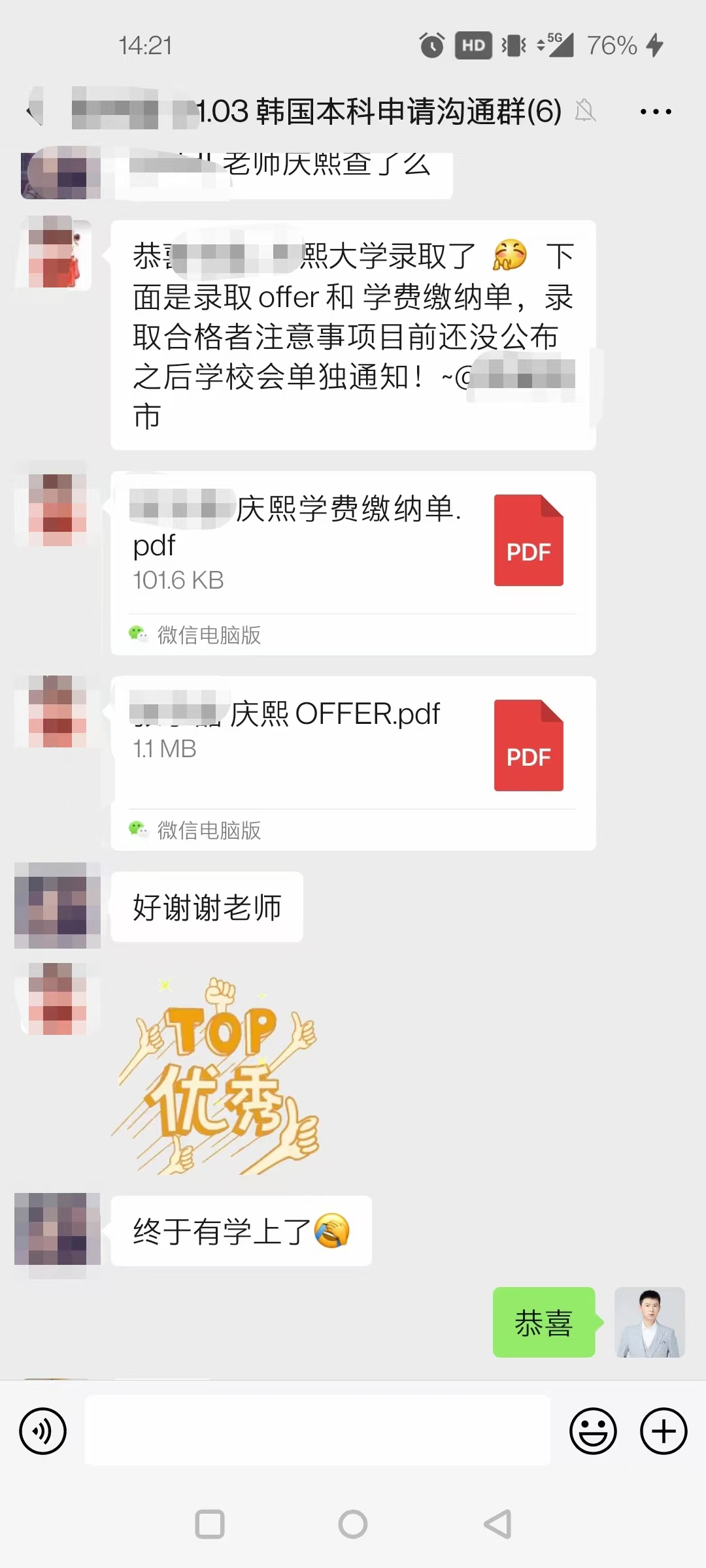This screenshot has height=1568, width=706.
Task: Open 庆熙 OFFER.pdf attachment
Action: (353, 745)
